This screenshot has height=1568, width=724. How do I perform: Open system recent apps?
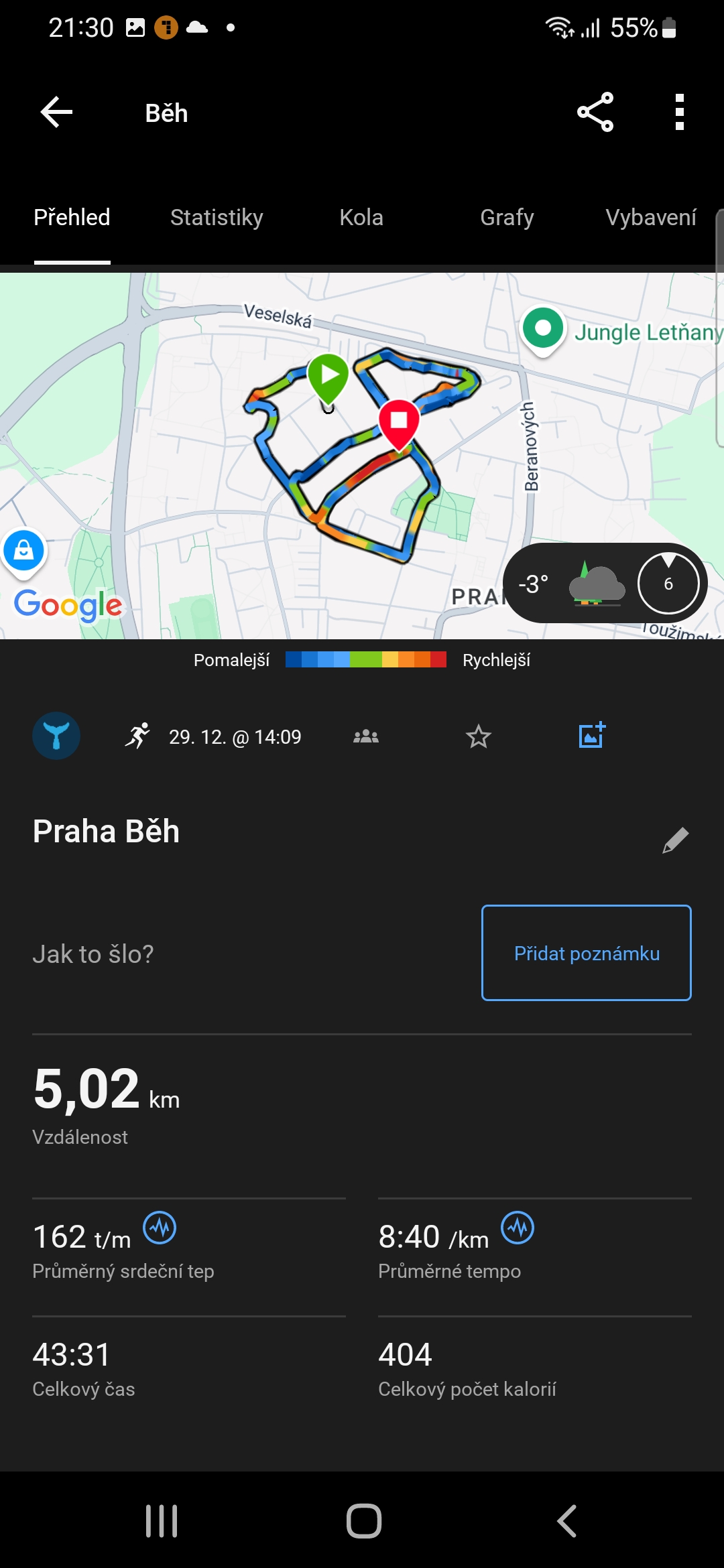[x=162, y=1520]
